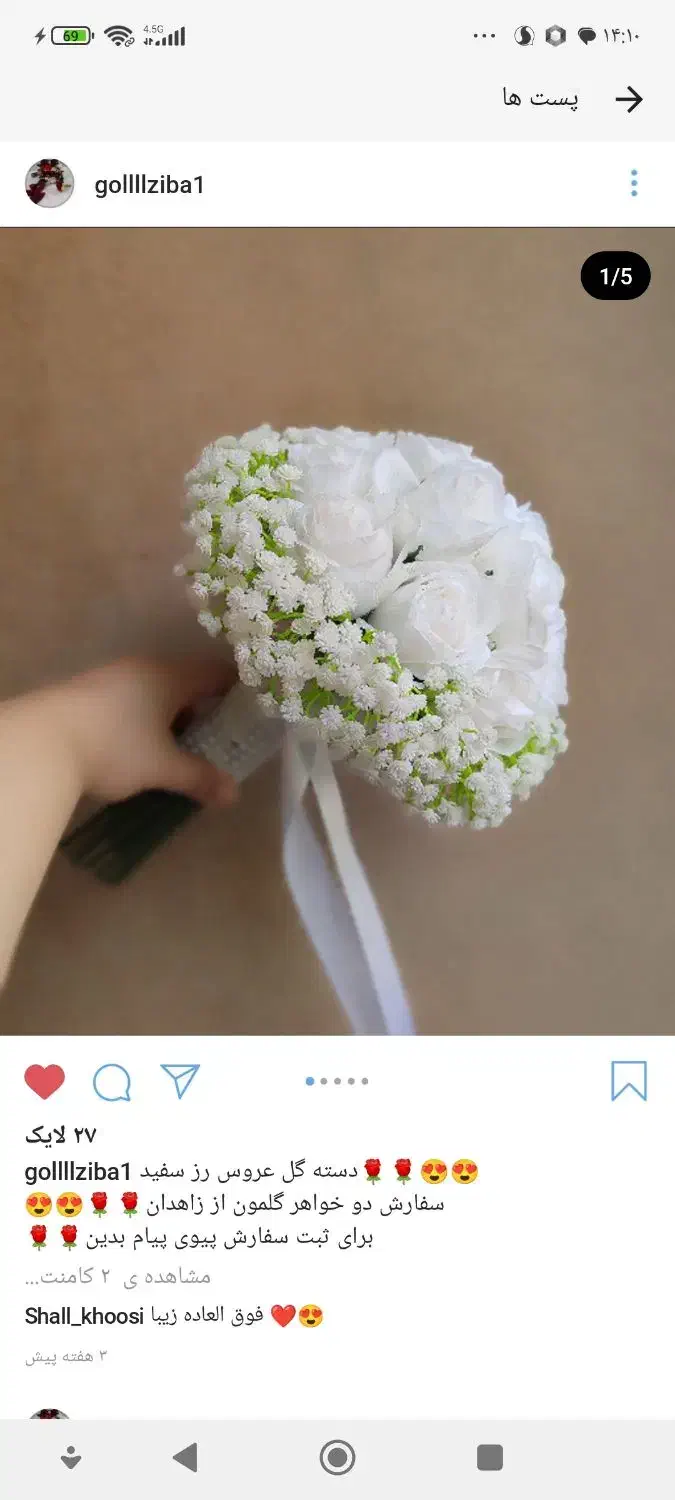The image size is (675, 1500).
Task: Bookmark the white rose bouquet post
Action: 629,1082
